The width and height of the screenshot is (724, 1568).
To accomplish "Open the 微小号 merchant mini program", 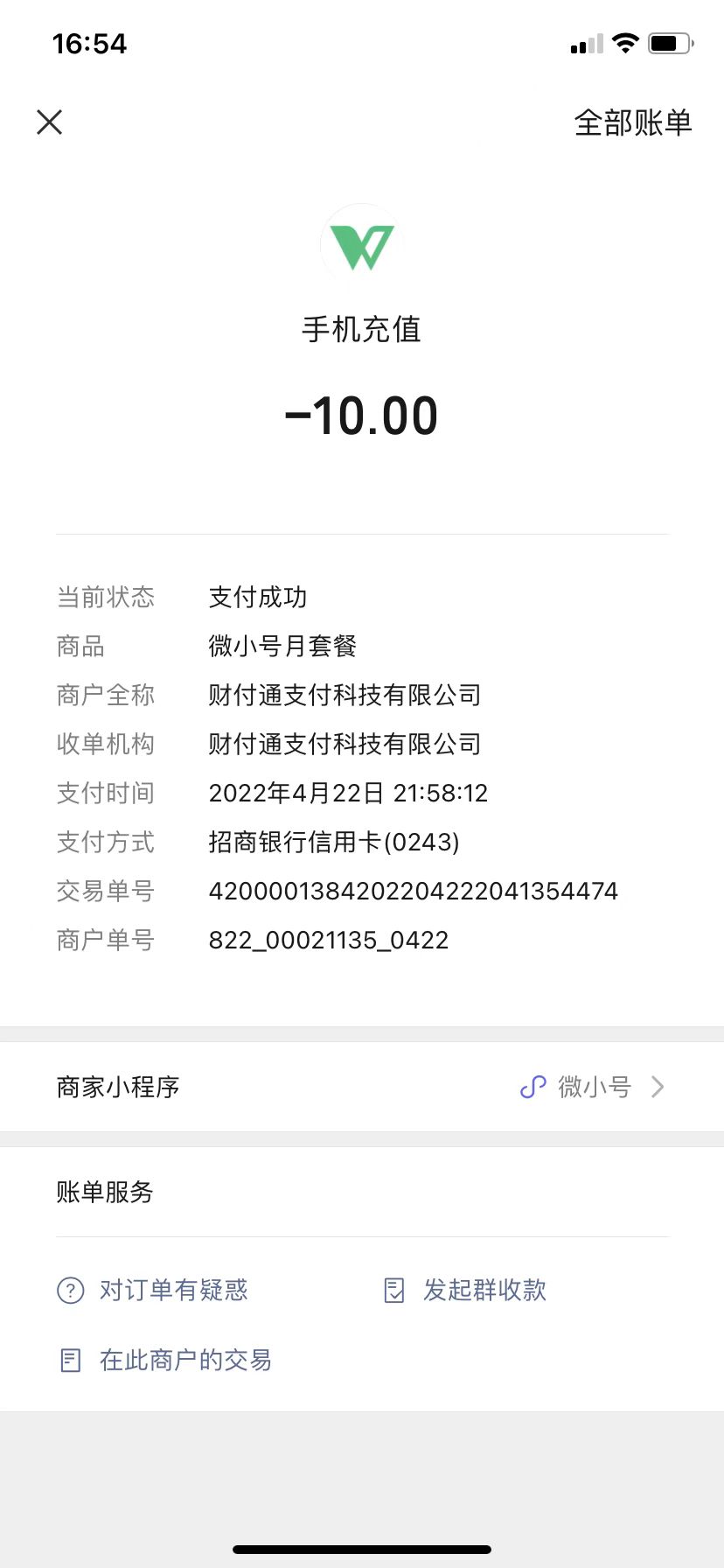I will [x=362, y=1087].
